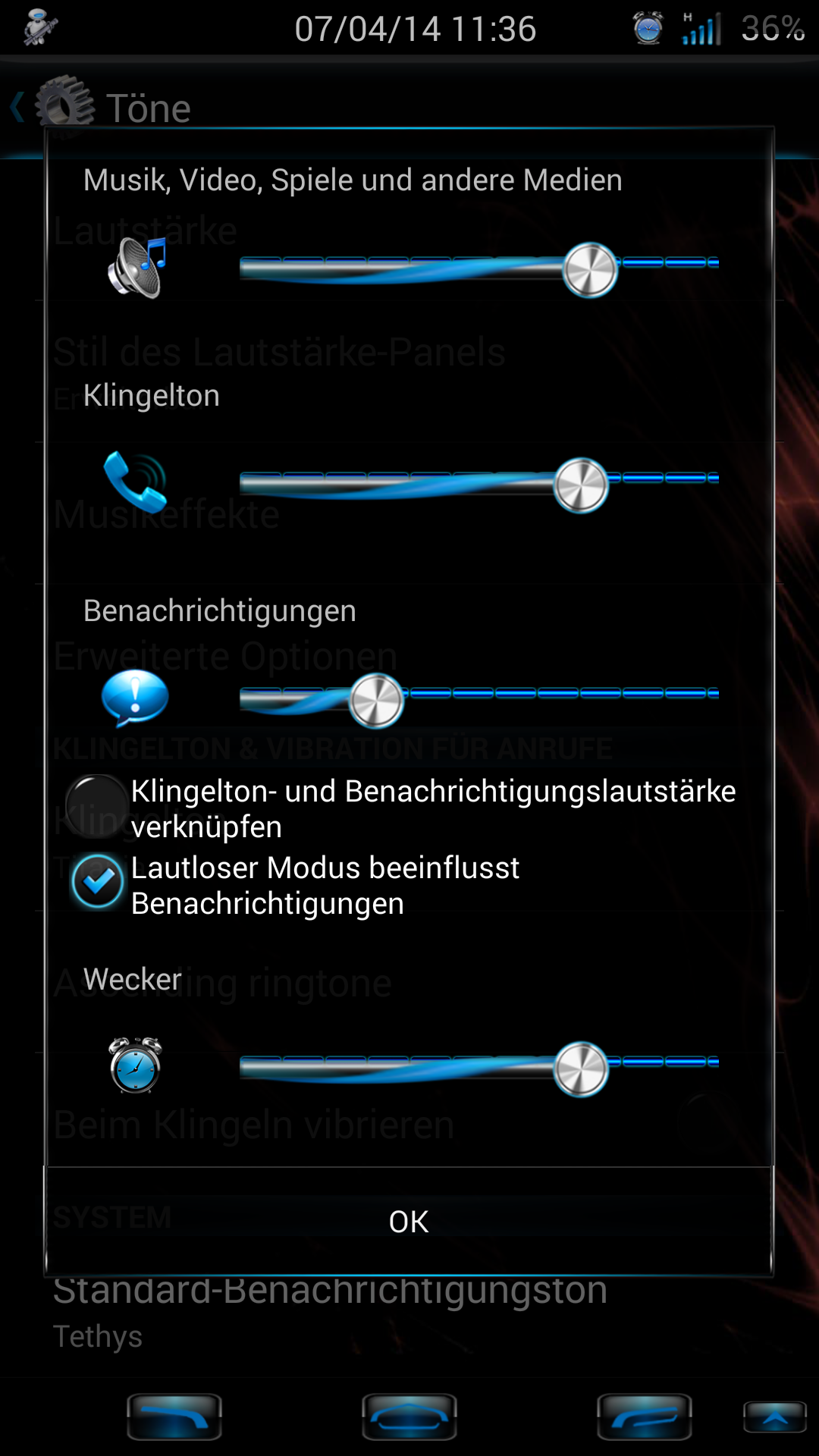This screenshot has width=819, height=1456.
Task: Open the recent apps view
Action: click(x=645, y=1417)
